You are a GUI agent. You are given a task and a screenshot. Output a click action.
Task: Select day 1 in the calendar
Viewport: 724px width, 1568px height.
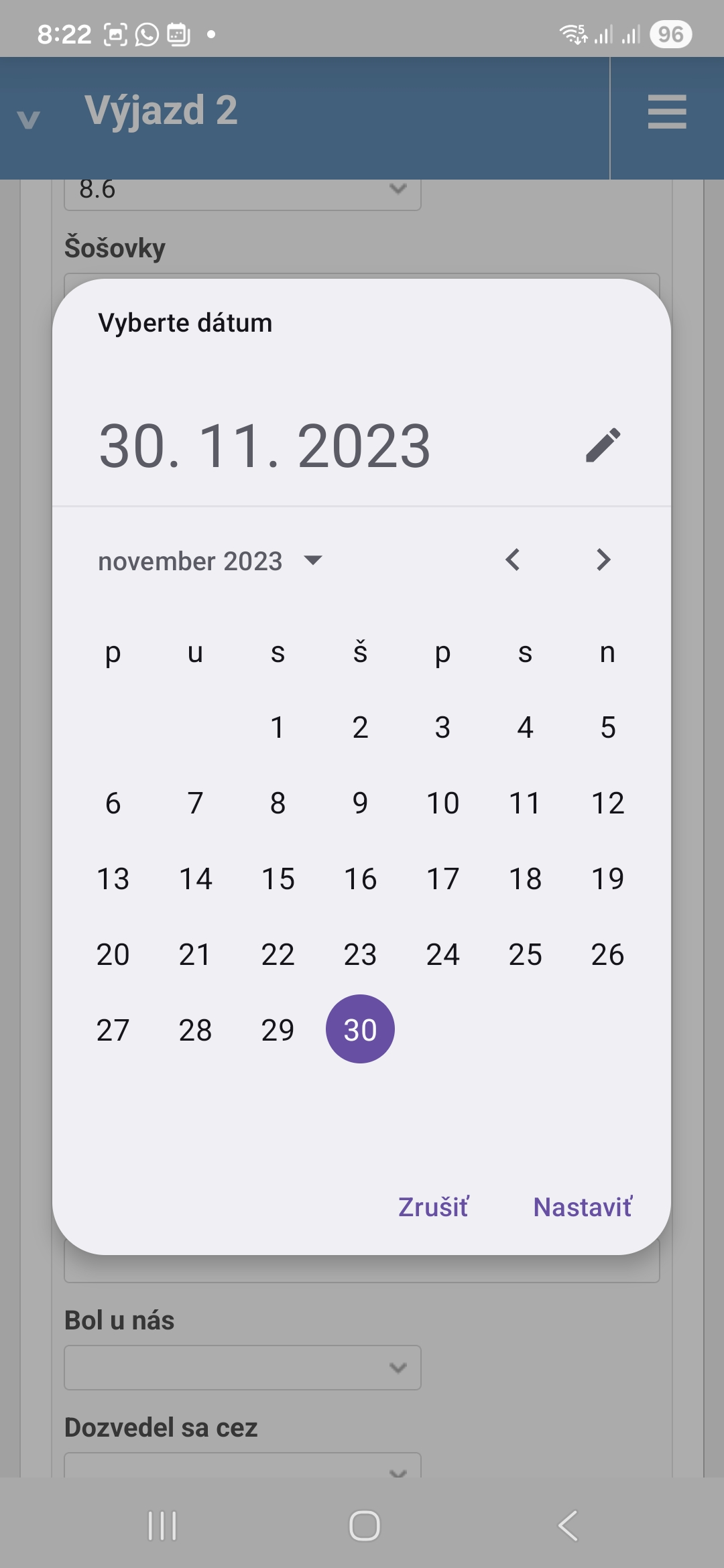click(278, 727)
